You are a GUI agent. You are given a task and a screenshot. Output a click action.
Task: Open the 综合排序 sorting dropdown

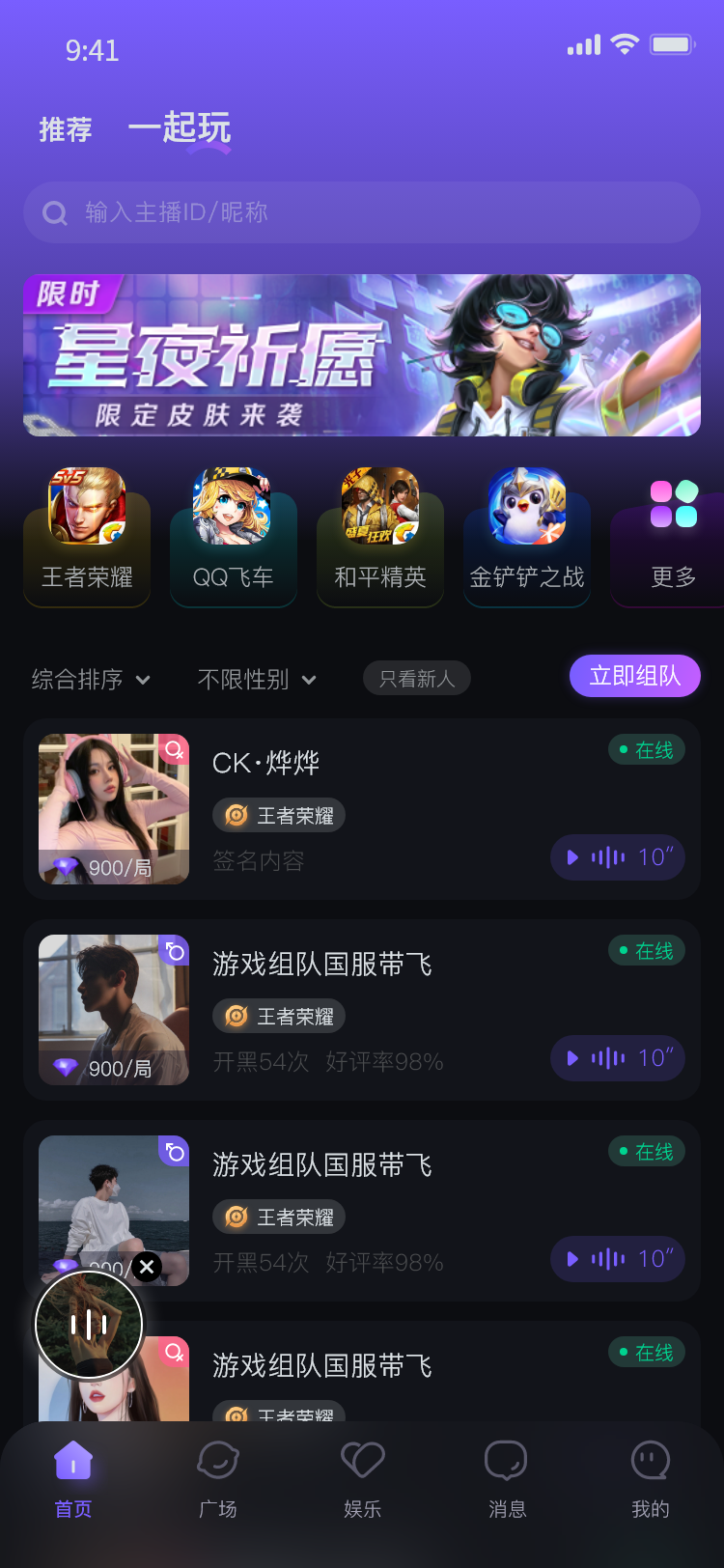coord(90,679)
